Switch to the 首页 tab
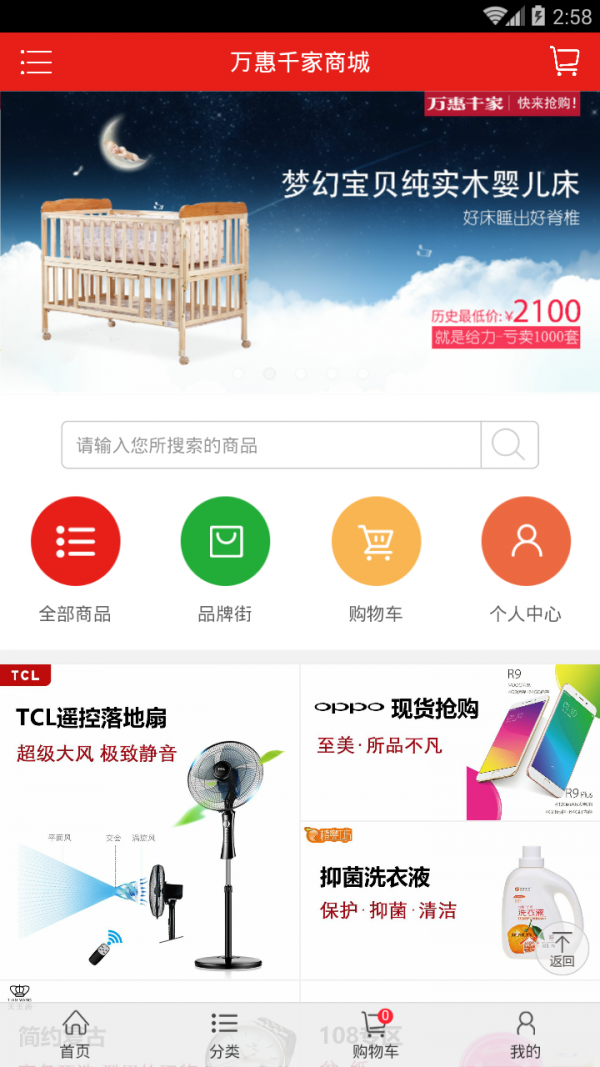 pos(75,1035)
